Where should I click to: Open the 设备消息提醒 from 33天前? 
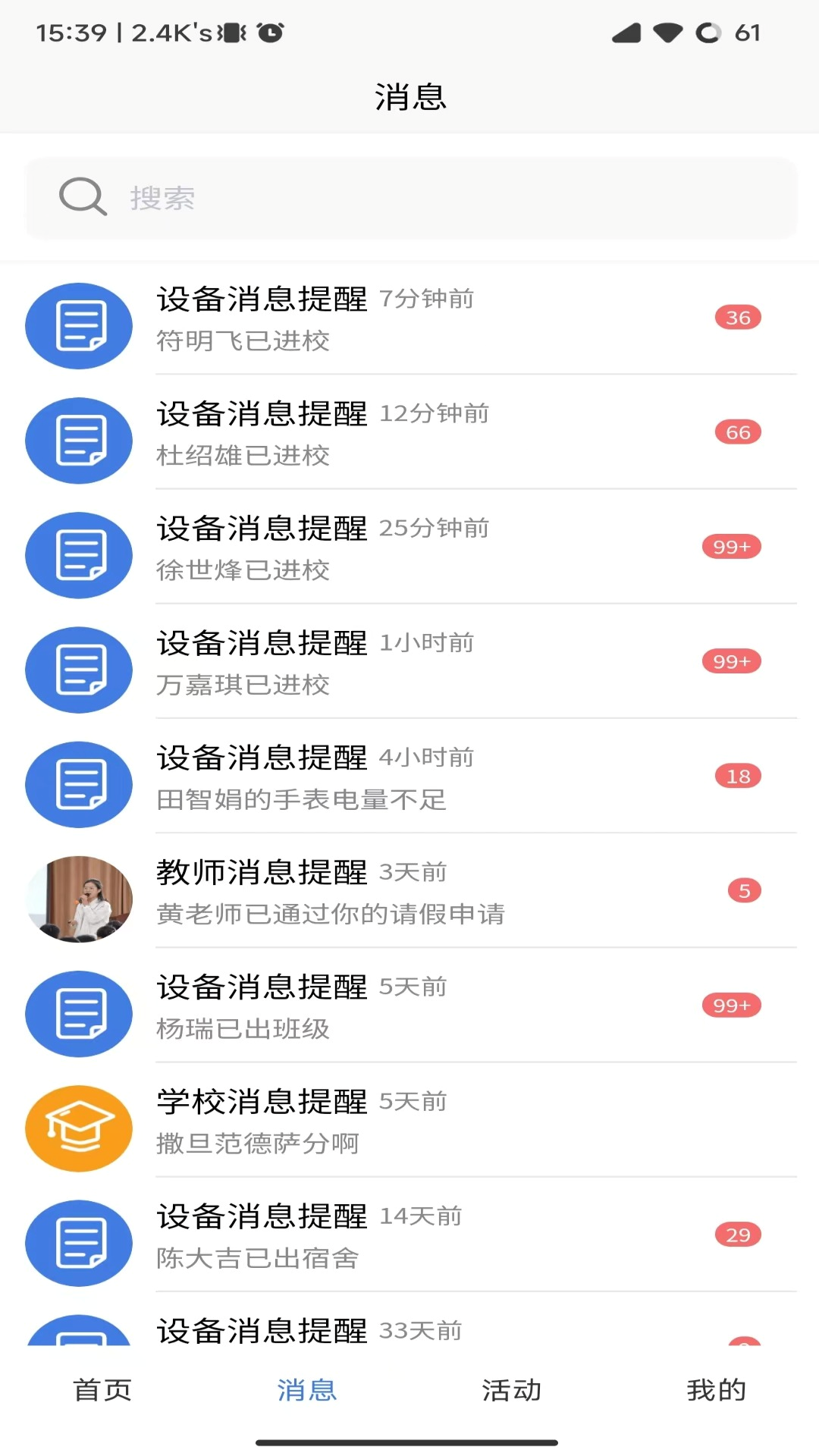409,1330
